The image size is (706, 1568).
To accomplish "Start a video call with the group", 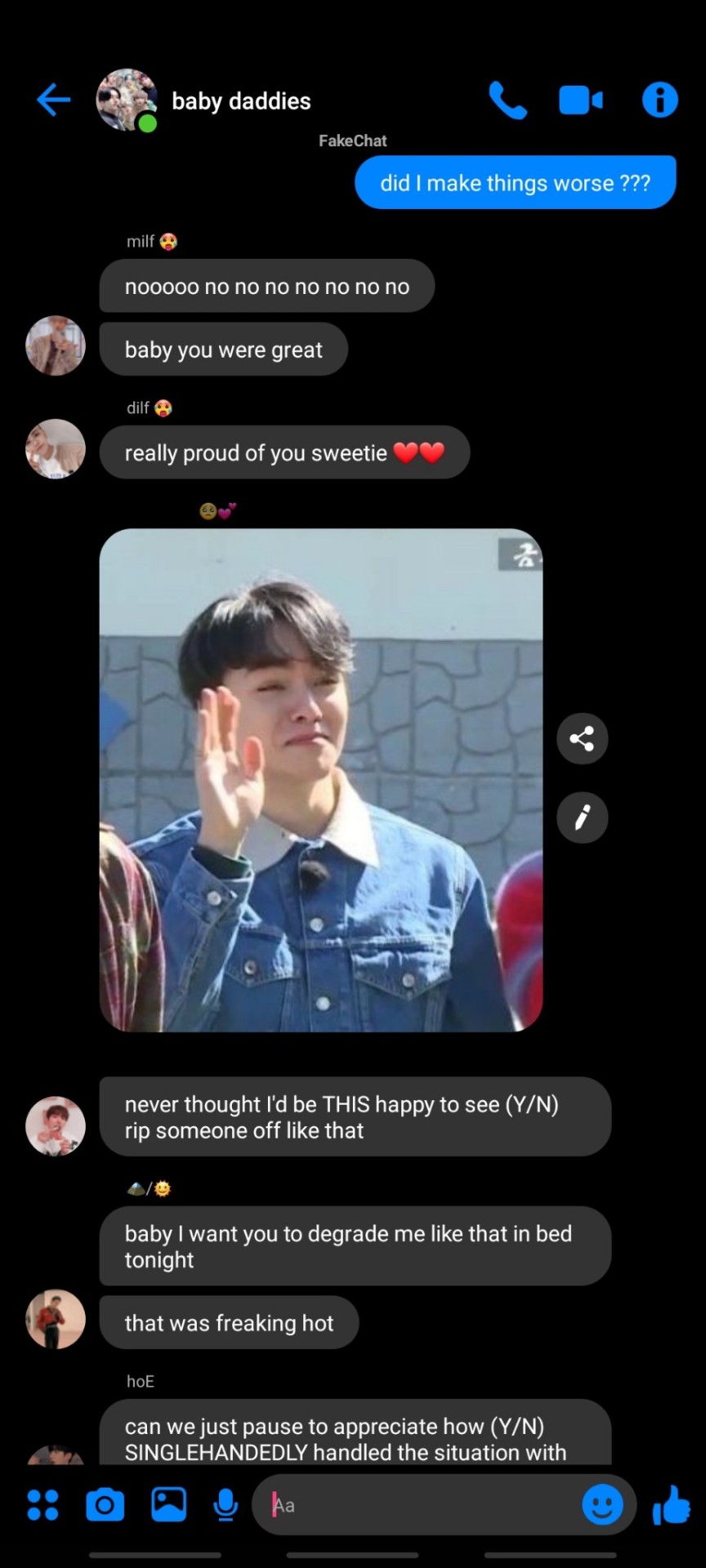I will tap(581, 100).
